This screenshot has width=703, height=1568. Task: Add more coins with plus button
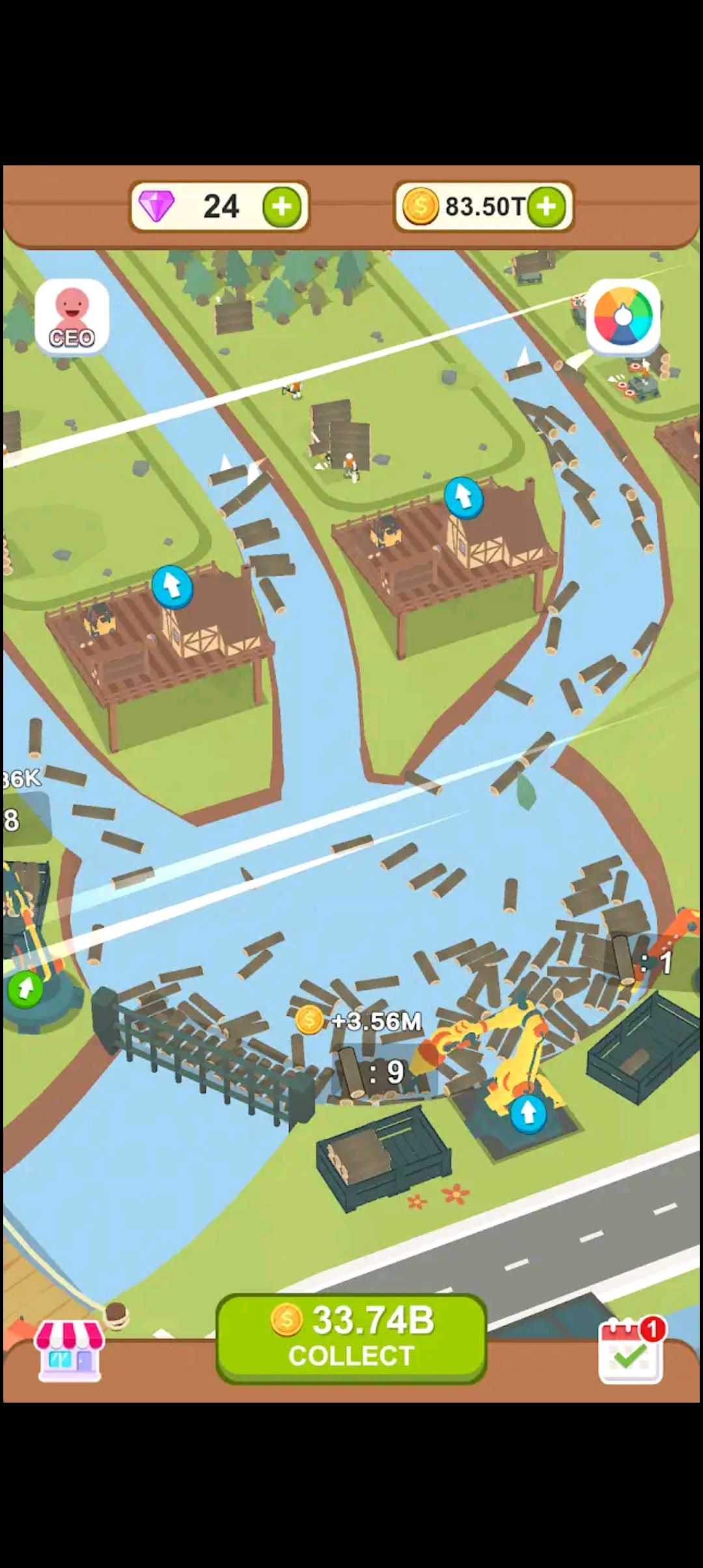(x=546, y=207)
